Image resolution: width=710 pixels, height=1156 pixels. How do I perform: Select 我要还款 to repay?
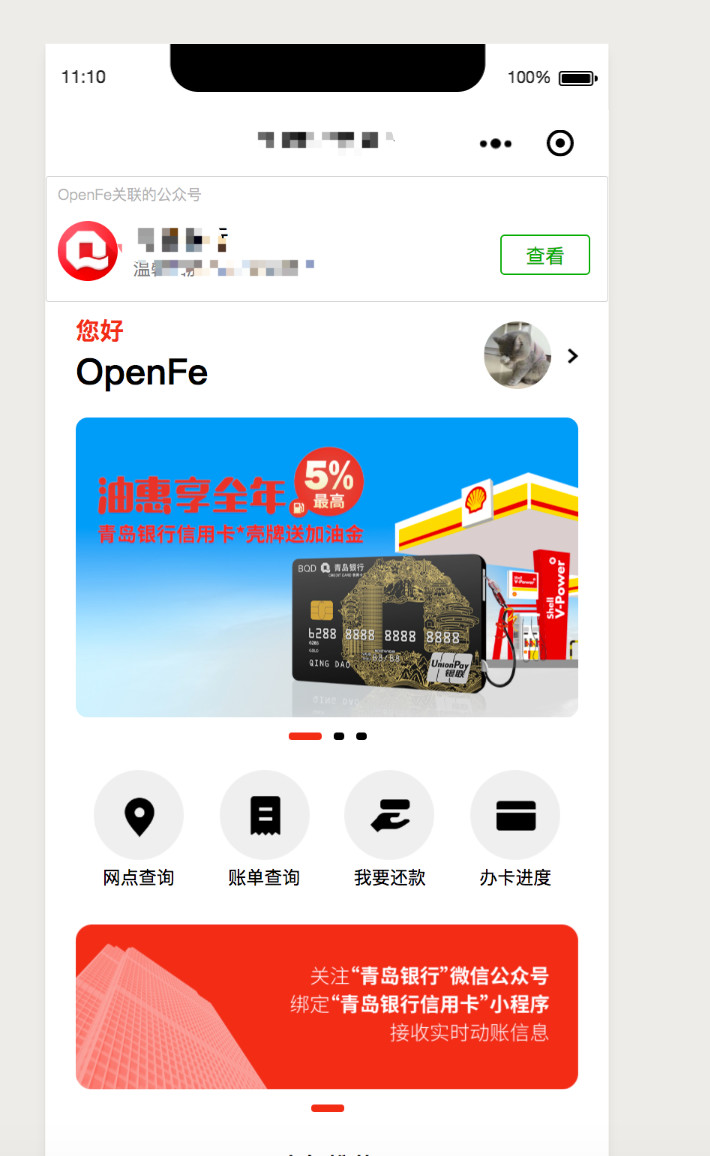pyautogui.click(x=389, y=817)
